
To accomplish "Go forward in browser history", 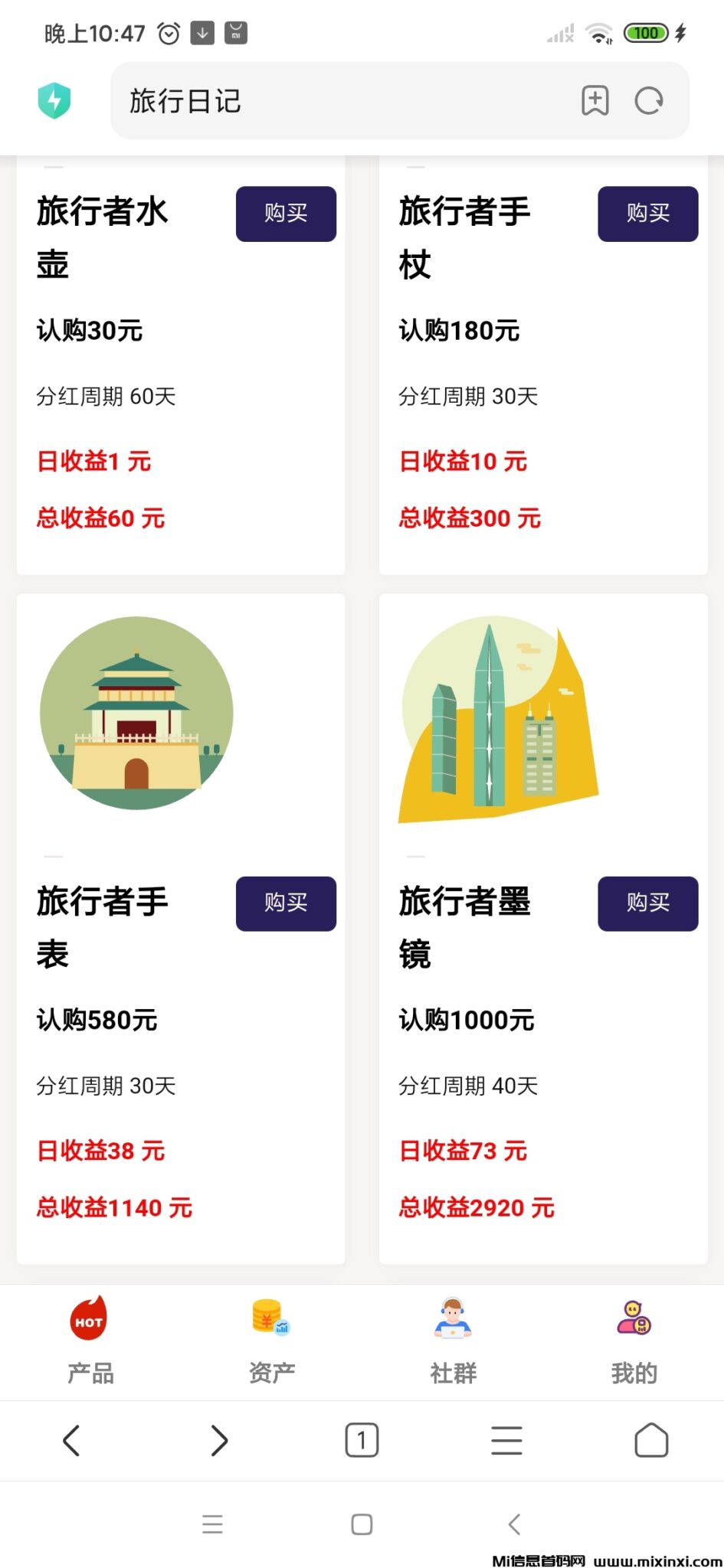I will click(x=219, y=1440).
